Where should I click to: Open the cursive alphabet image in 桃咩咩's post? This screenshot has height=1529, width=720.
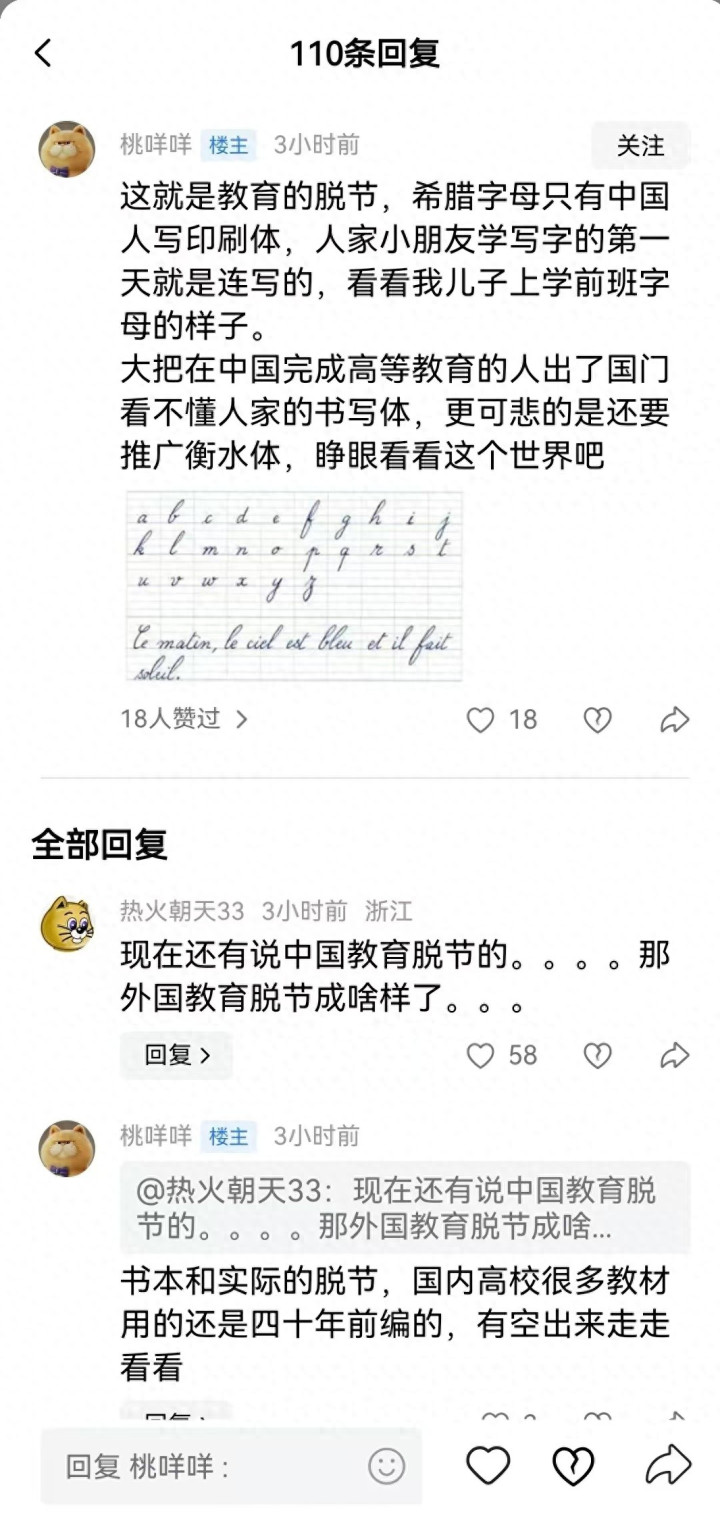tap(294, 586)
